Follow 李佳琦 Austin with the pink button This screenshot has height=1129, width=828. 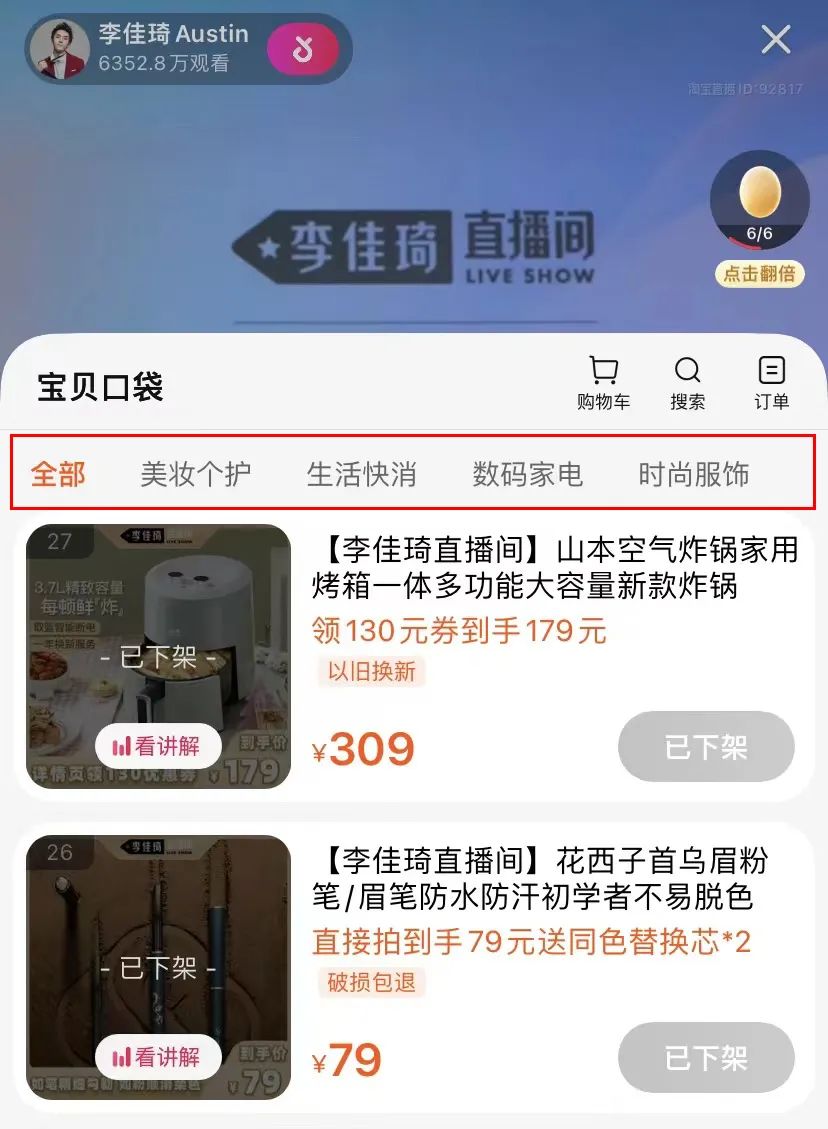click(302, 49)
